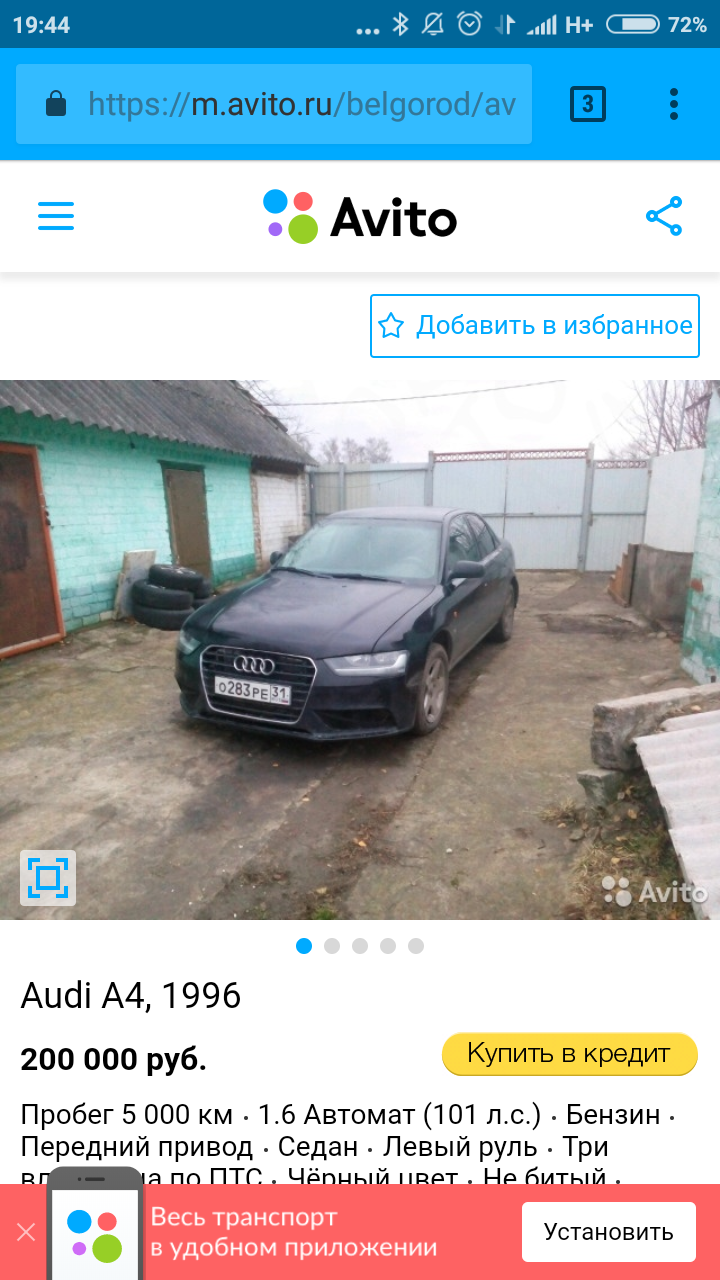This screenshot has width=720, height=1280.
Task: Open the browser tabs switcher
Action: point(588,104)
